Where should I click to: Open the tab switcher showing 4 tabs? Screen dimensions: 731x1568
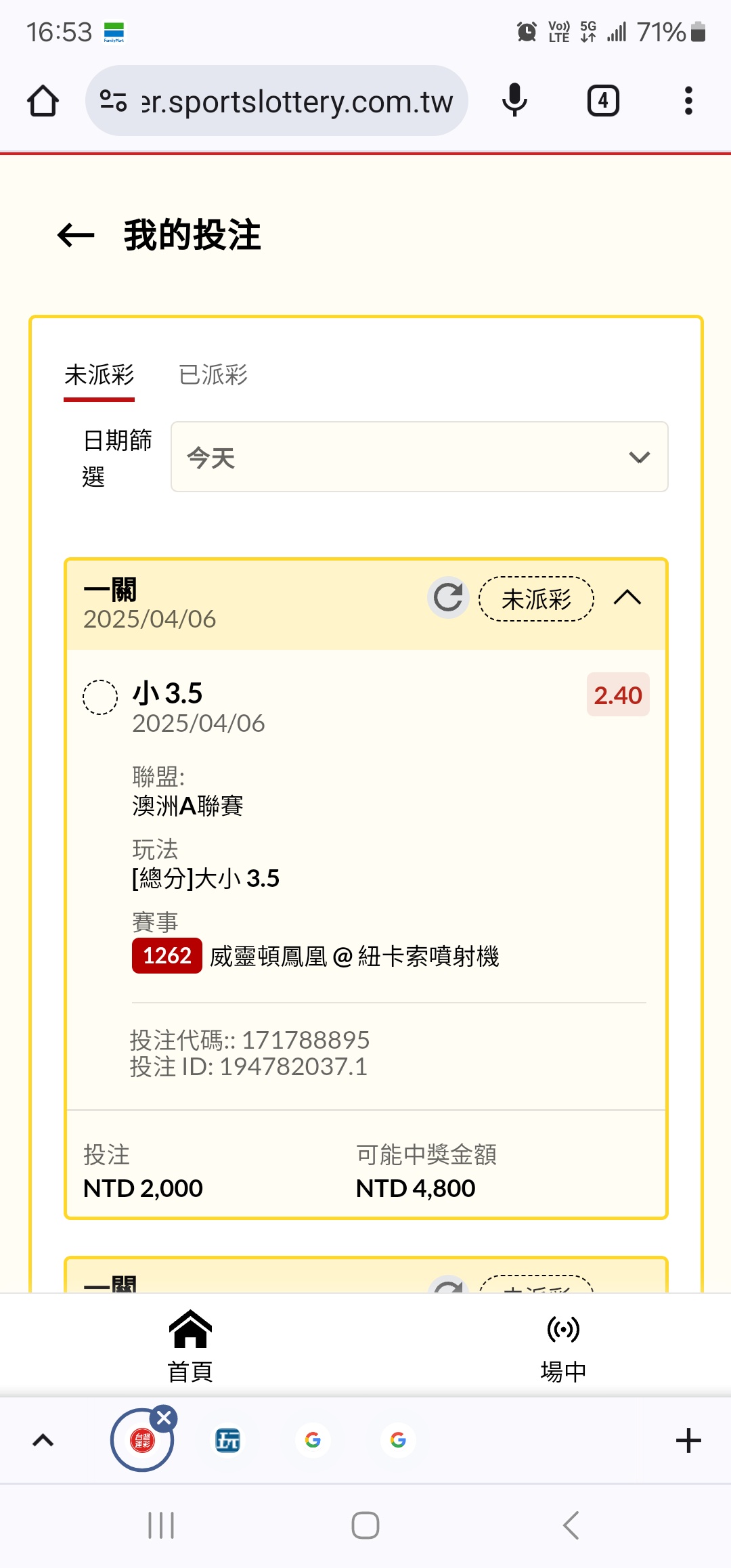tap(602, 101)
